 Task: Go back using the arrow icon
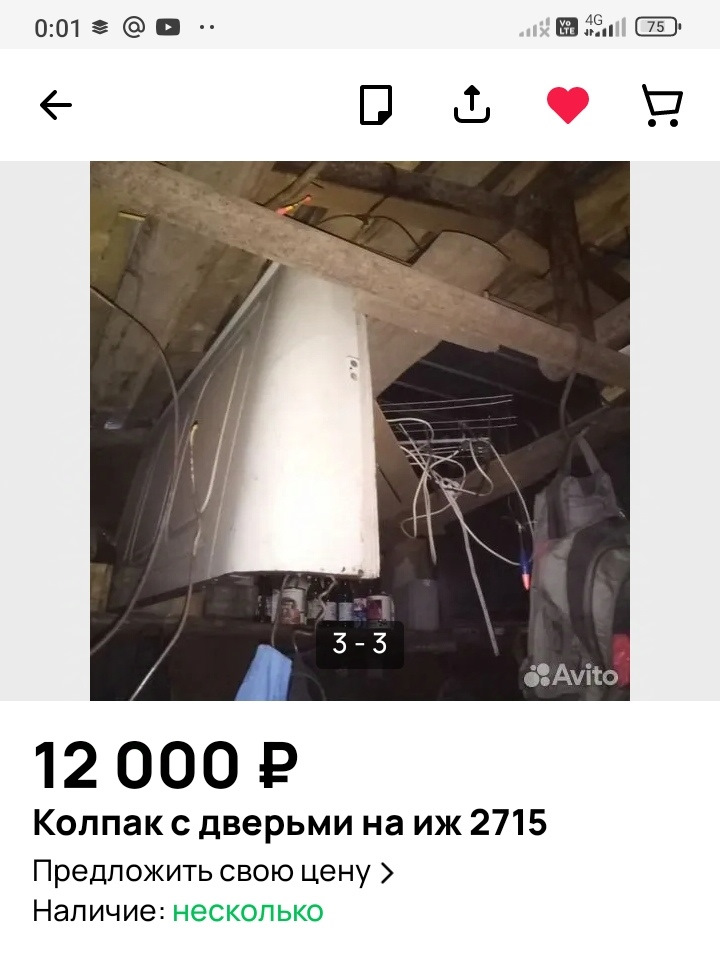pos(57,104)
